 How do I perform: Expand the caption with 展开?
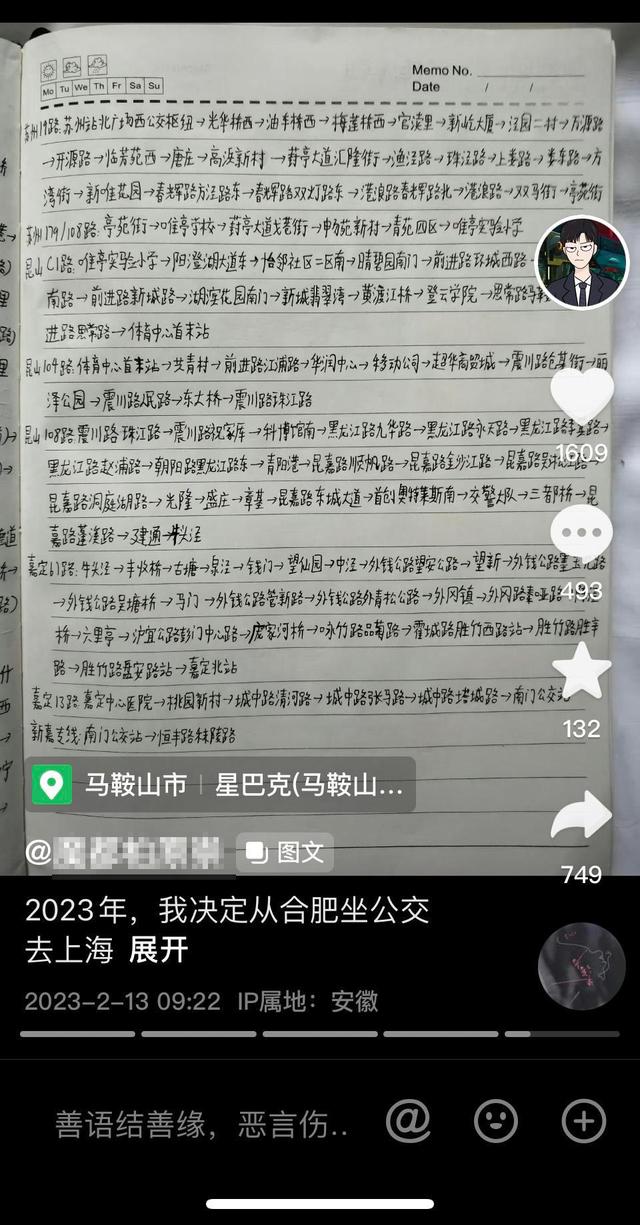(x=159, y=950)
